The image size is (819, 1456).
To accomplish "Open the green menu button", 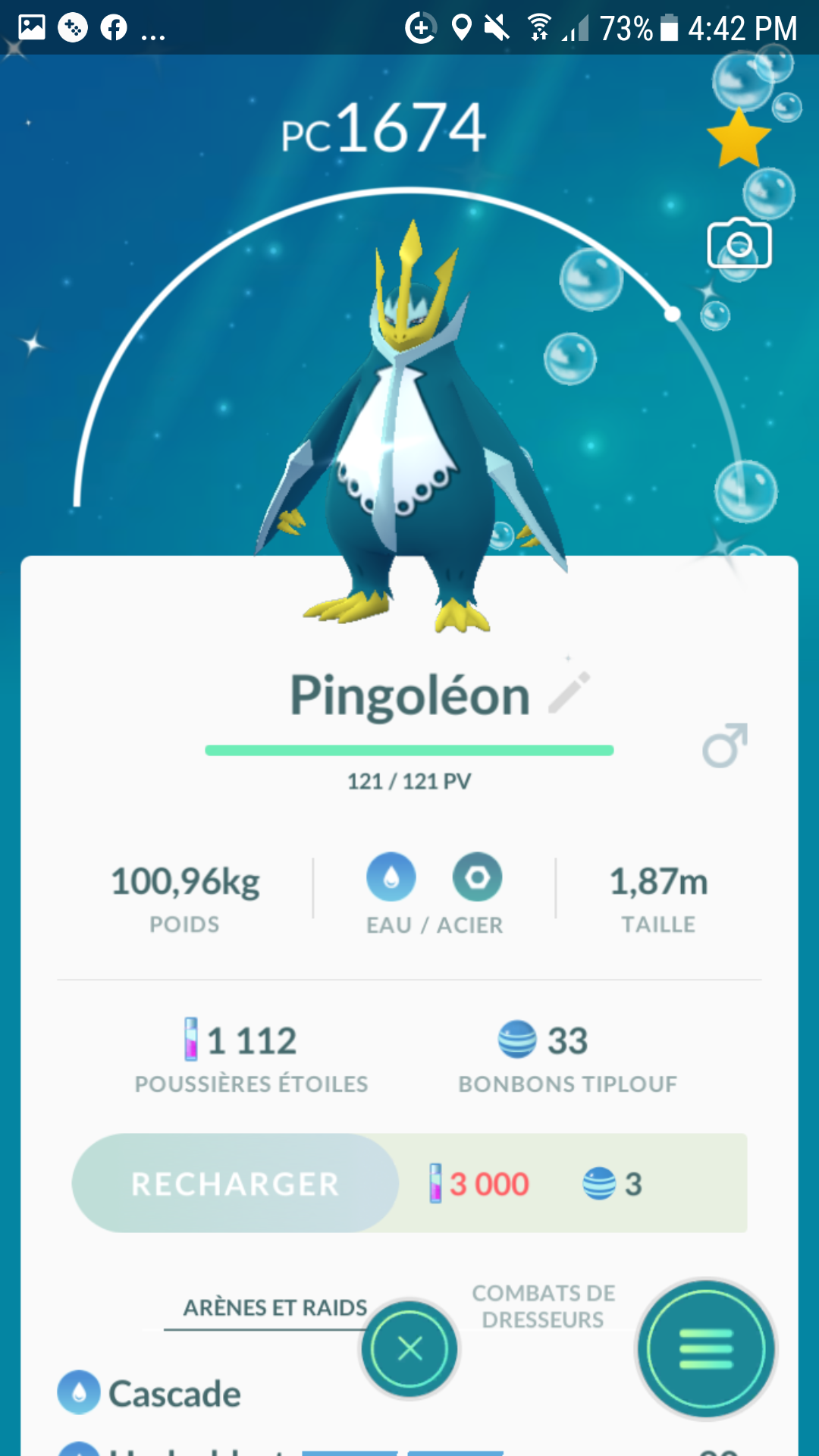I will tap(706, 1349).
